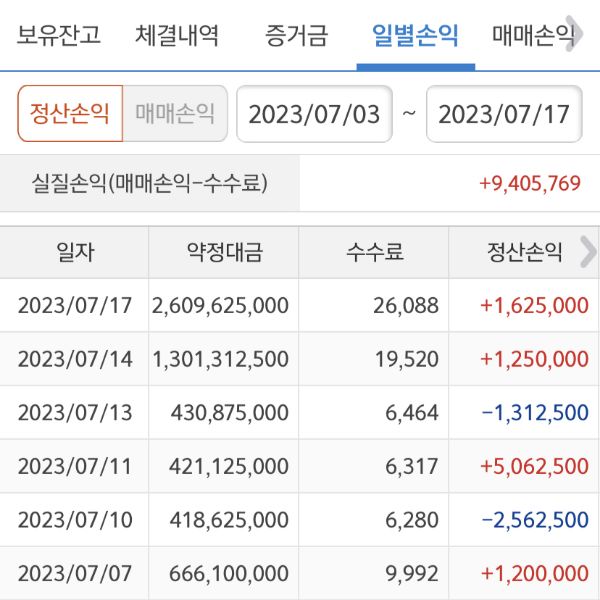Image resolution: width=600 pixels, height=600 pixels.
Task: Open the 체결내역 tab
Action: tap(177, 37)
